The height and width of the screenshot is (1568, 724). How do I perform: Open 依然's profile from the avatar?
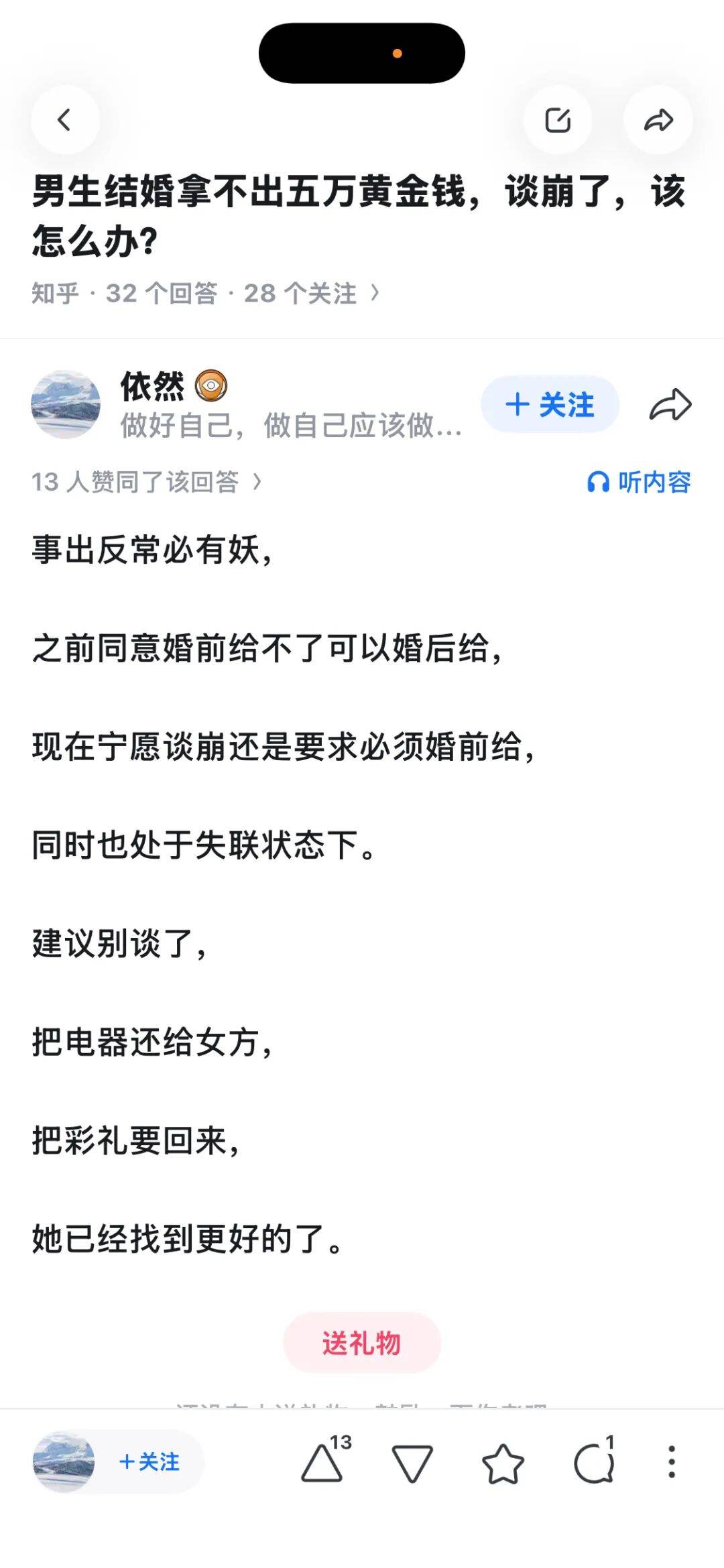[x=66, y=405]
